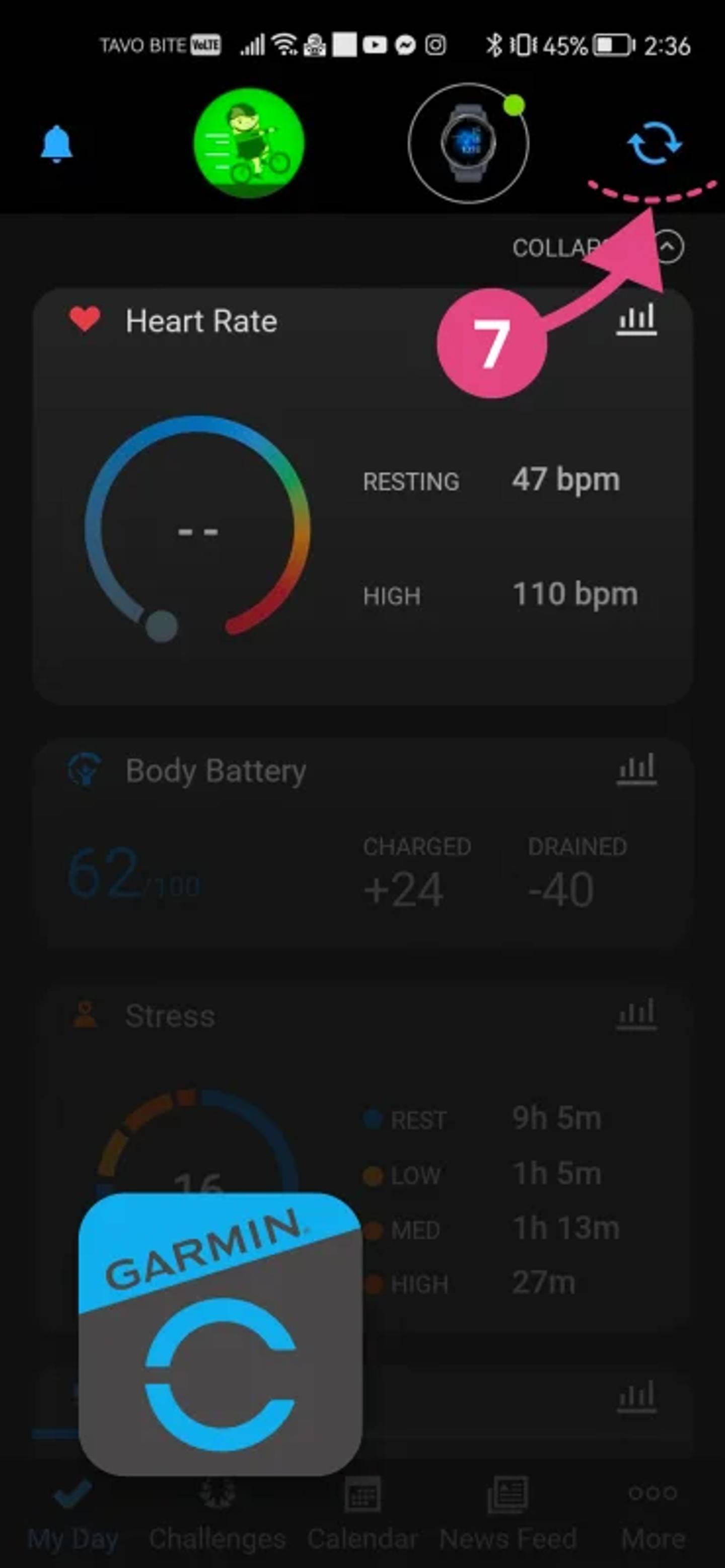Open the notifications bell
The width and height of the screenshot is (725, 1568).
coord(56,144)
